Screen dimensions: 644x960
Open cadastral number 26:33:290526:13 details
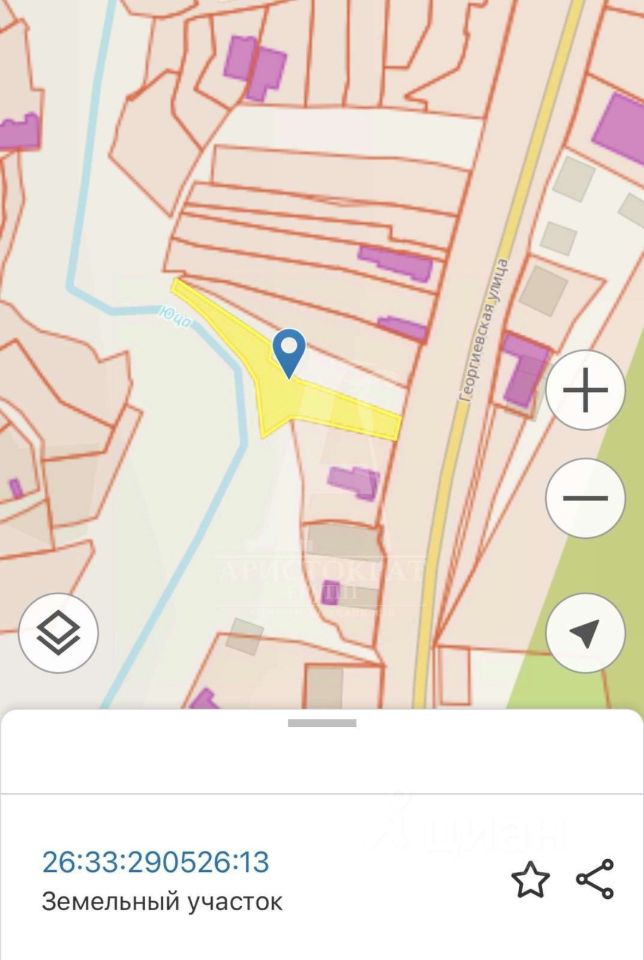155,862
